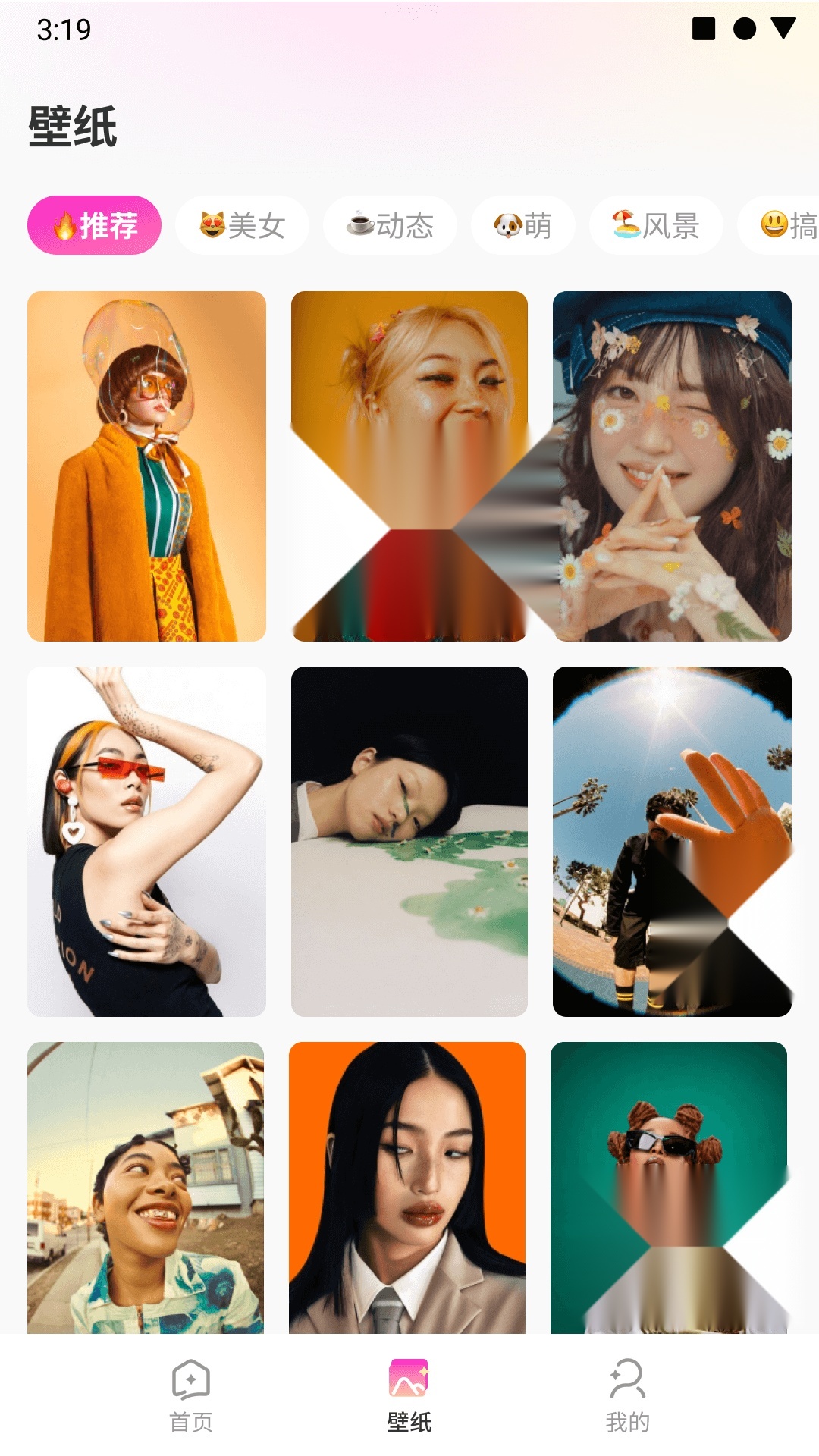Go to the 首页 tab
The image size is (819, 1456).
click(x=191, y=1395)
